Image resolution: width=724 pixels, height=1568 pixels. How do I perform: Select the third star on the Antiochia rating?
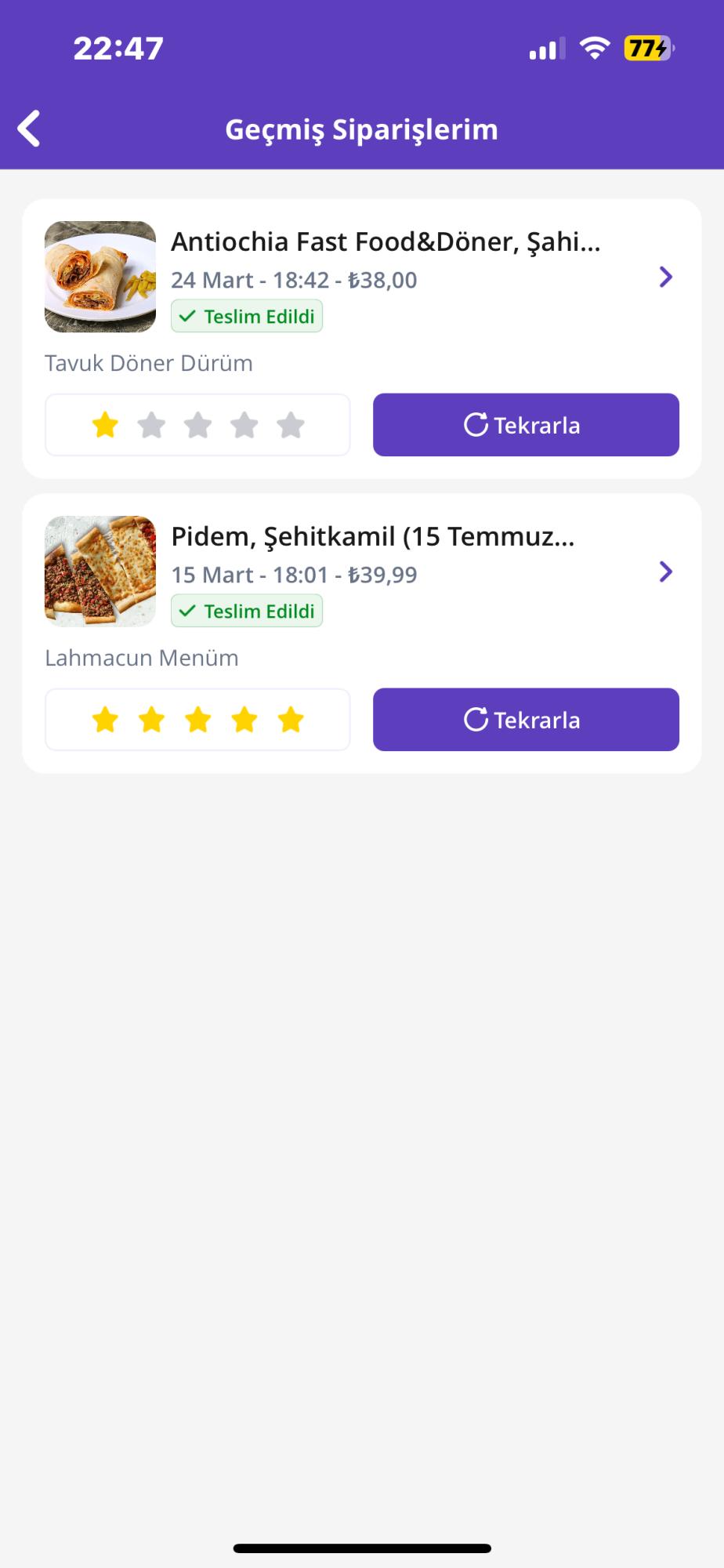197,425
